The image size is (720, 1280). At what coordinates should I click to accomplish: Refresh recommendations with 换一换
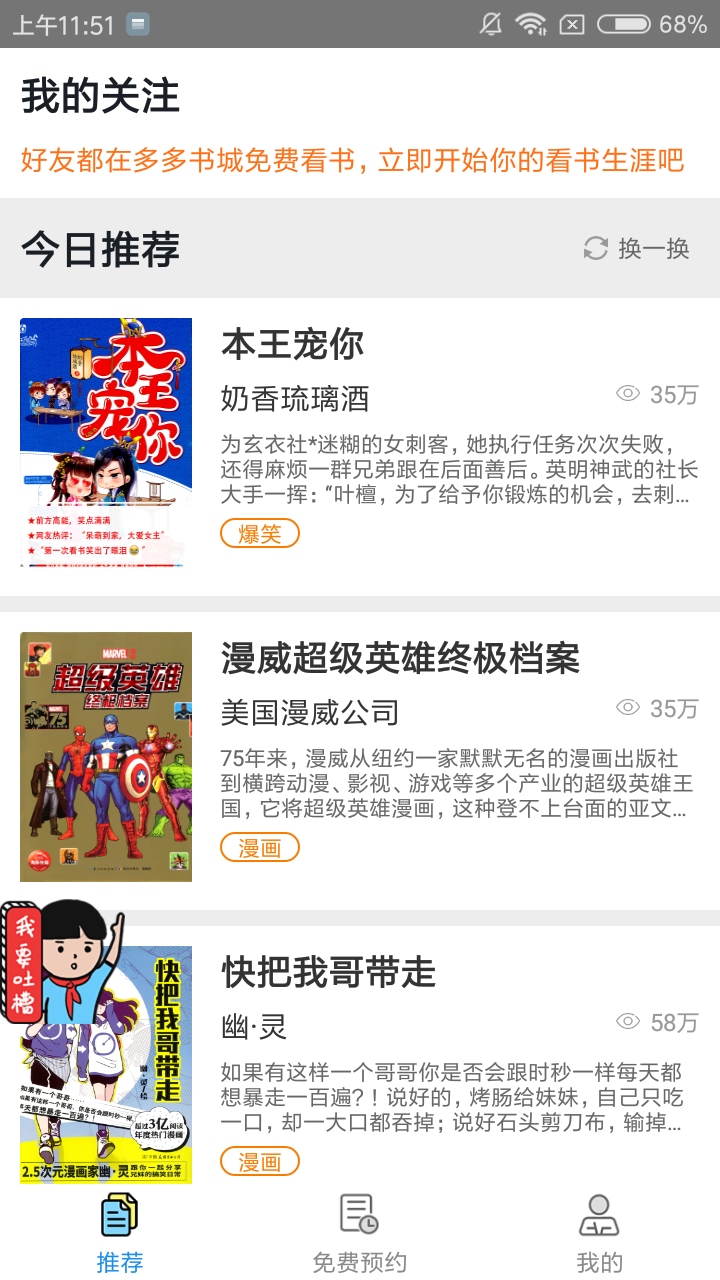(637, 249)
